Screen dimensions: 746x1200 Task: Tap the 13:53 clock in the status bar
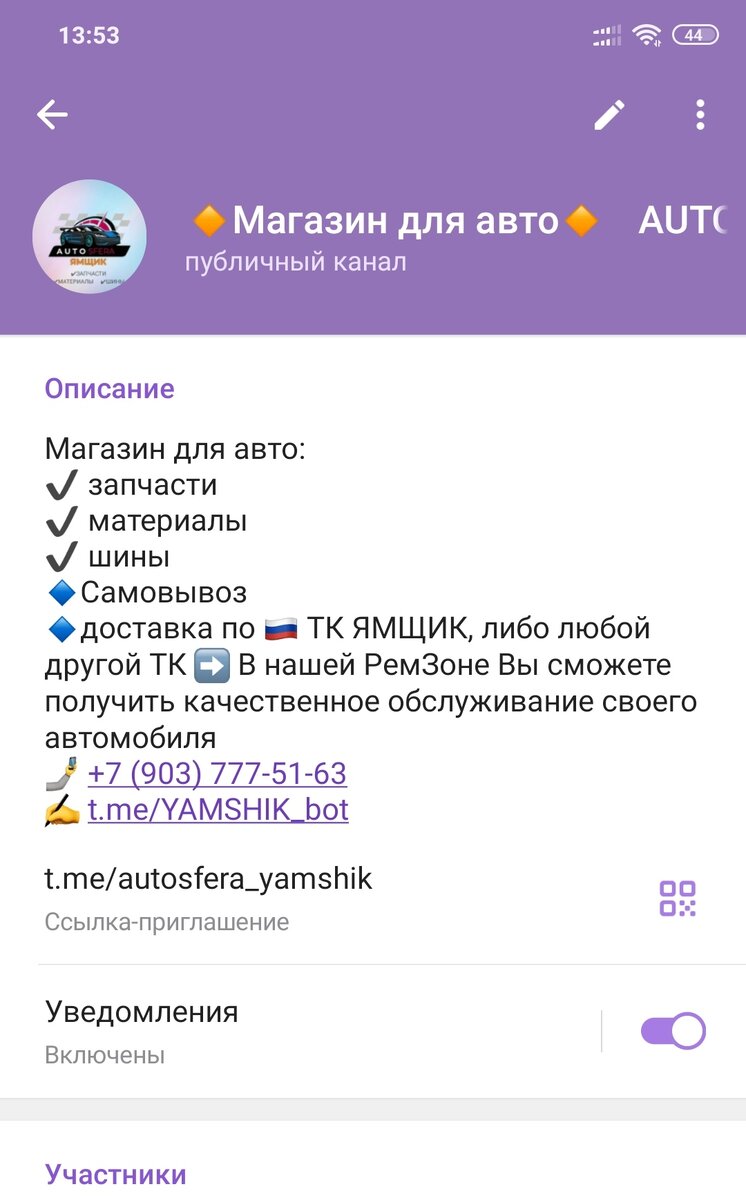87,35
